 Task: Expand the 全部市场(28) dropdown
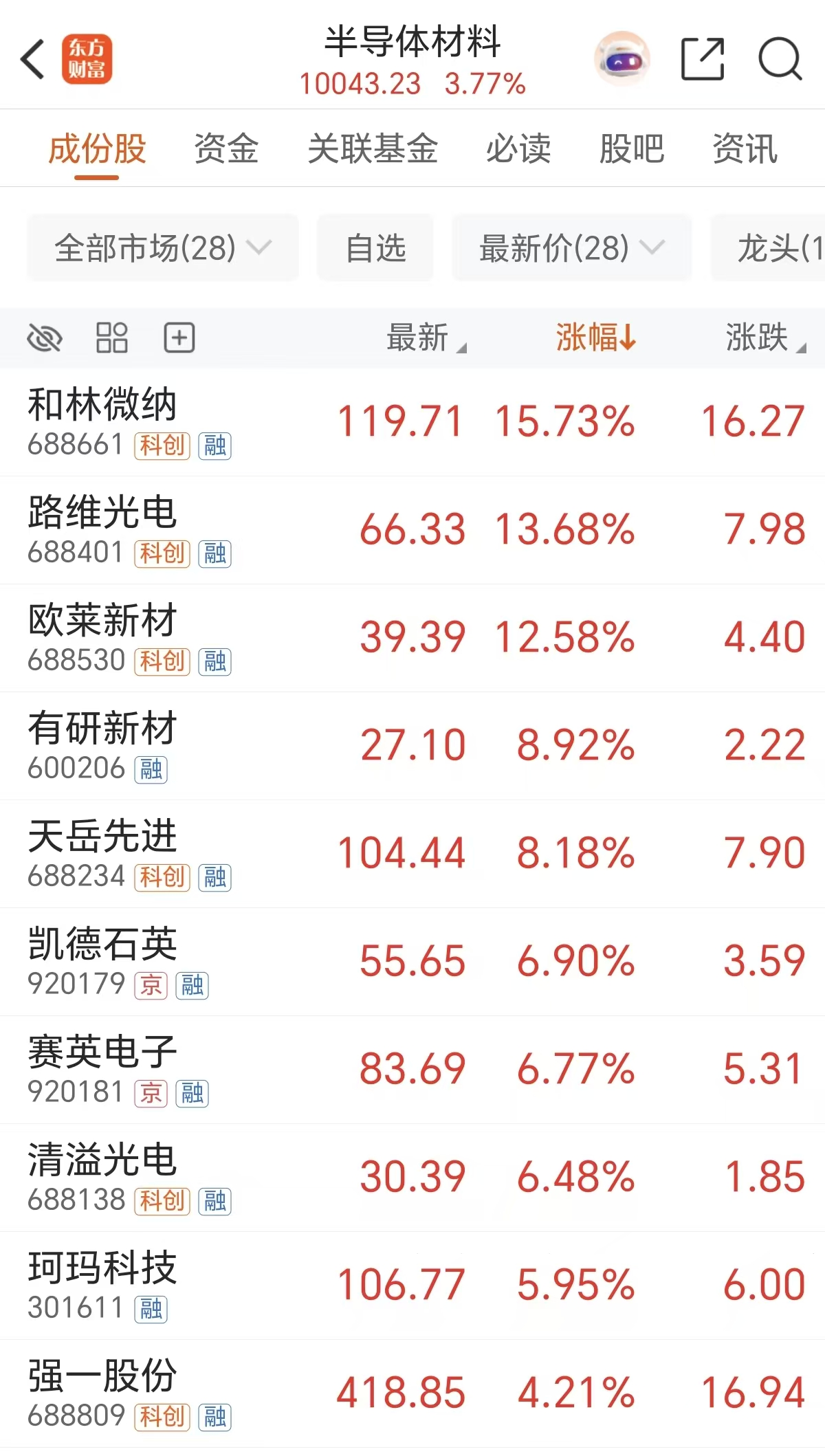tap(163, 248)
